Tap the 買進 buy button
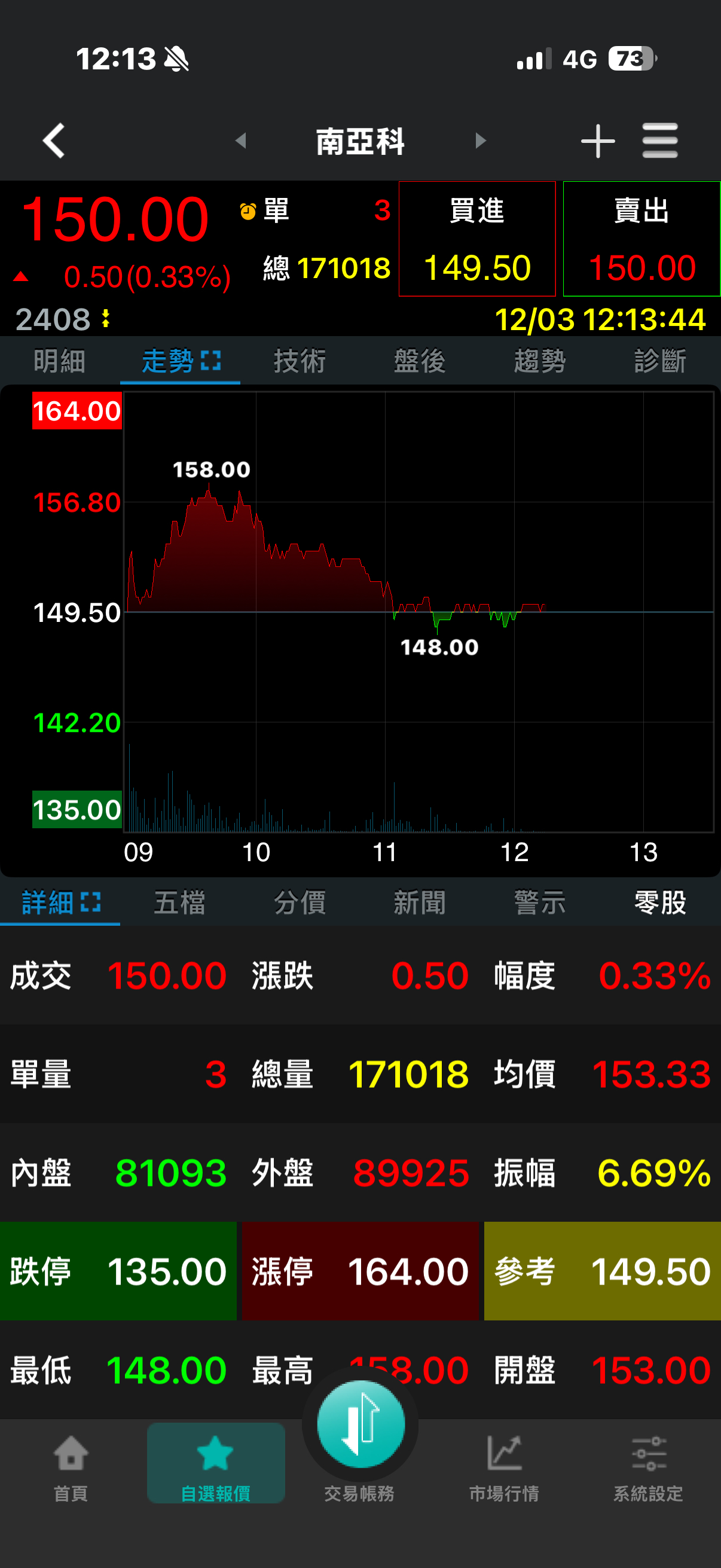The height and width of the screenshot is (1568, 721). point(477,239)
